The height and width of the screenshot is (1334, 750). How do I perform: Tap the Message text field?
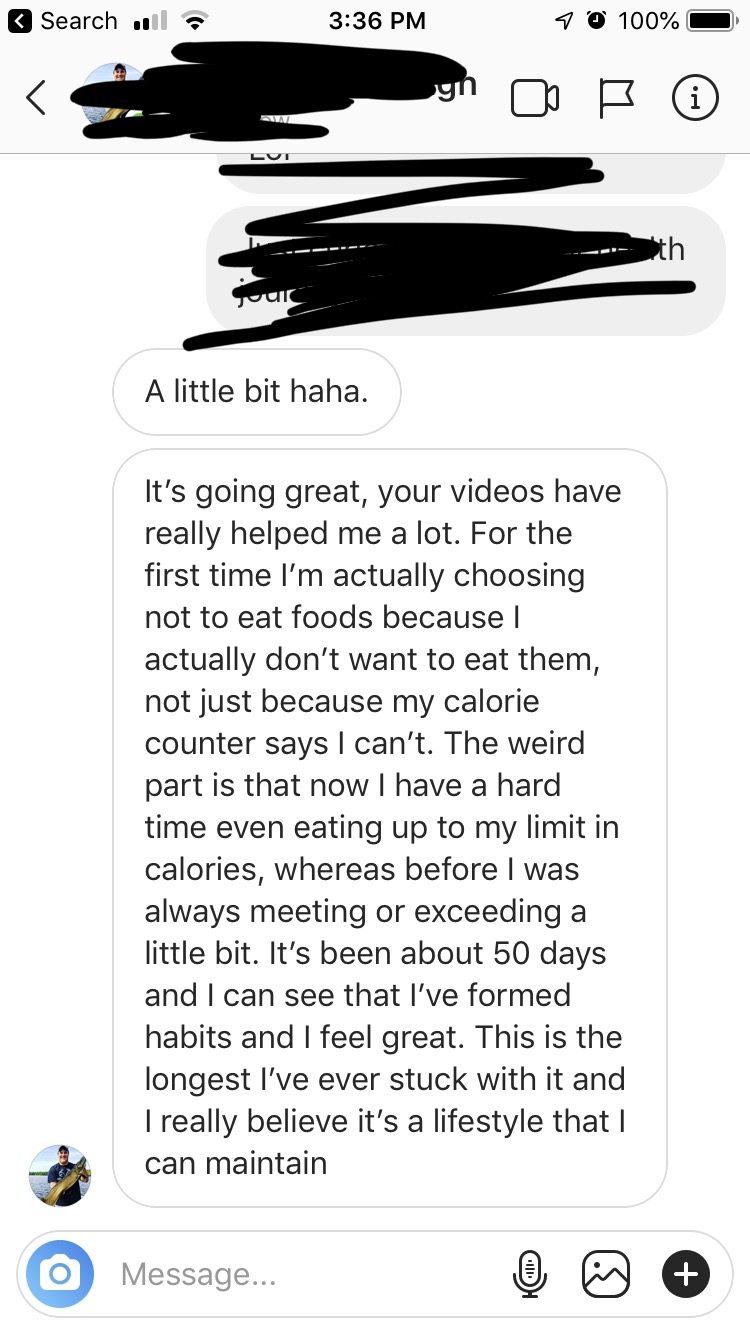(x=300, y=1273)
